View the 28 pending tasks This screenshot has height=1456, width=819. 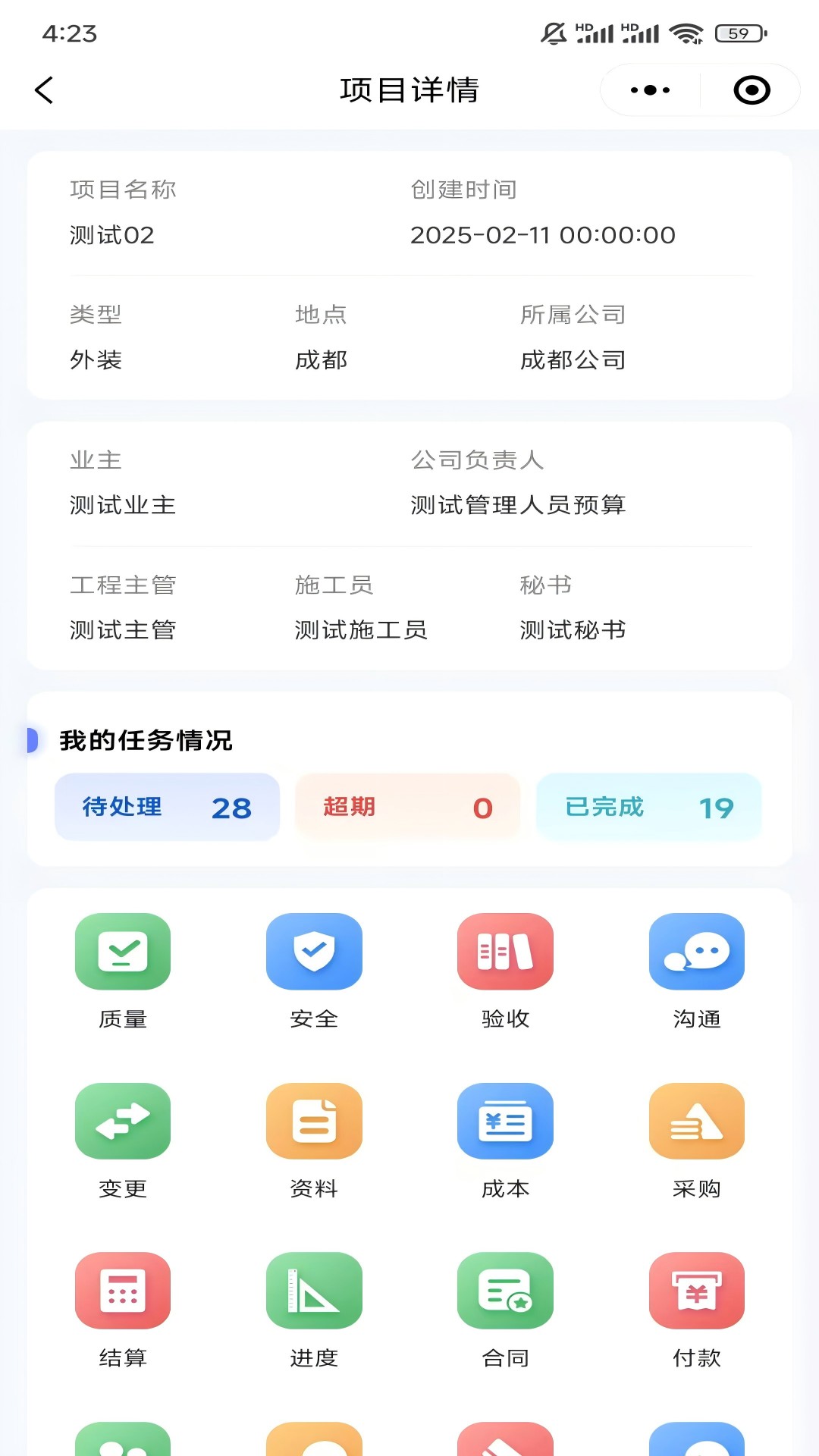tap(166, 807)
